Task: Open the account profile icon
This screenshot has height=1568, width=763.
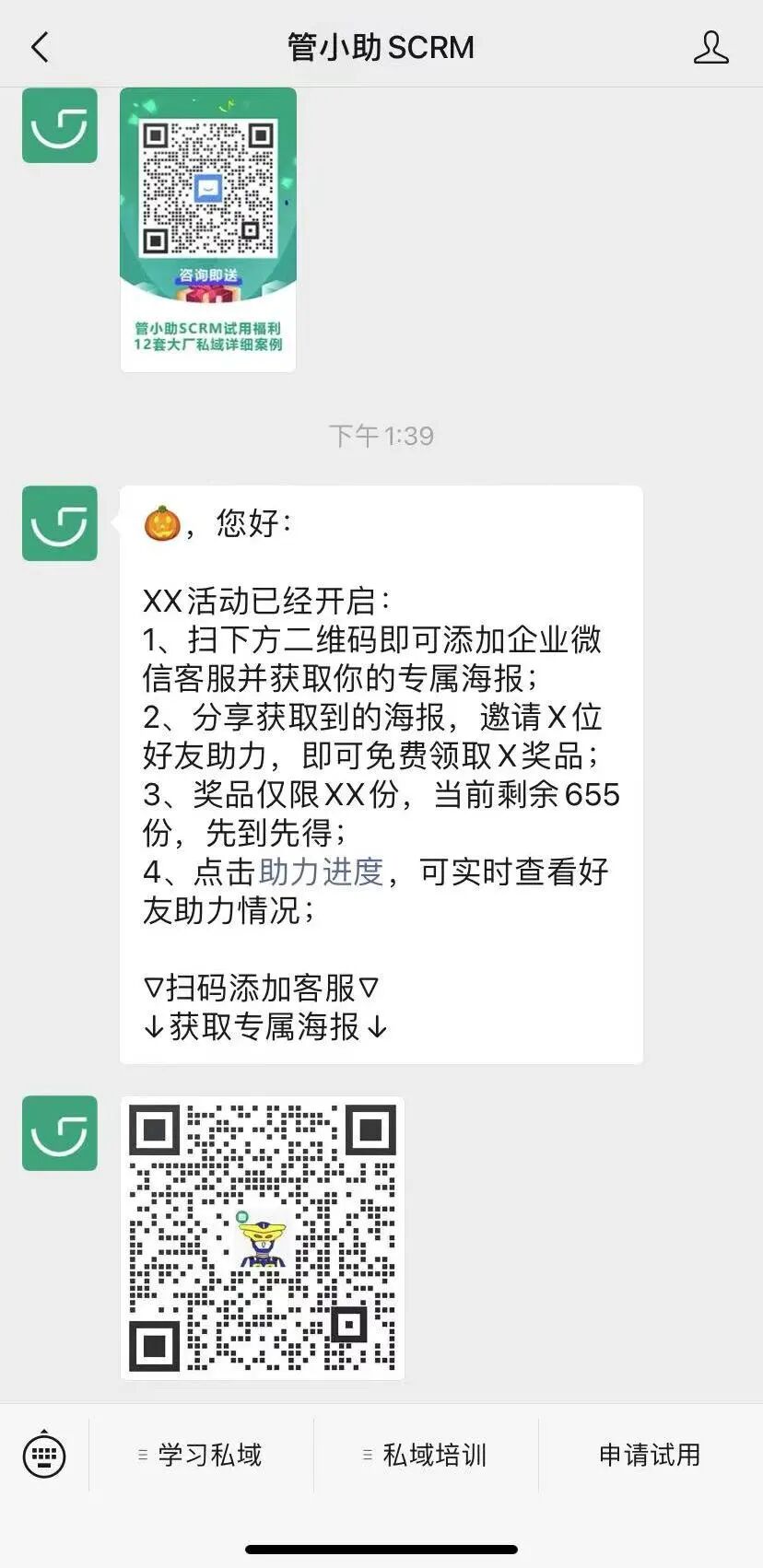Action: [x=710, y=47]
